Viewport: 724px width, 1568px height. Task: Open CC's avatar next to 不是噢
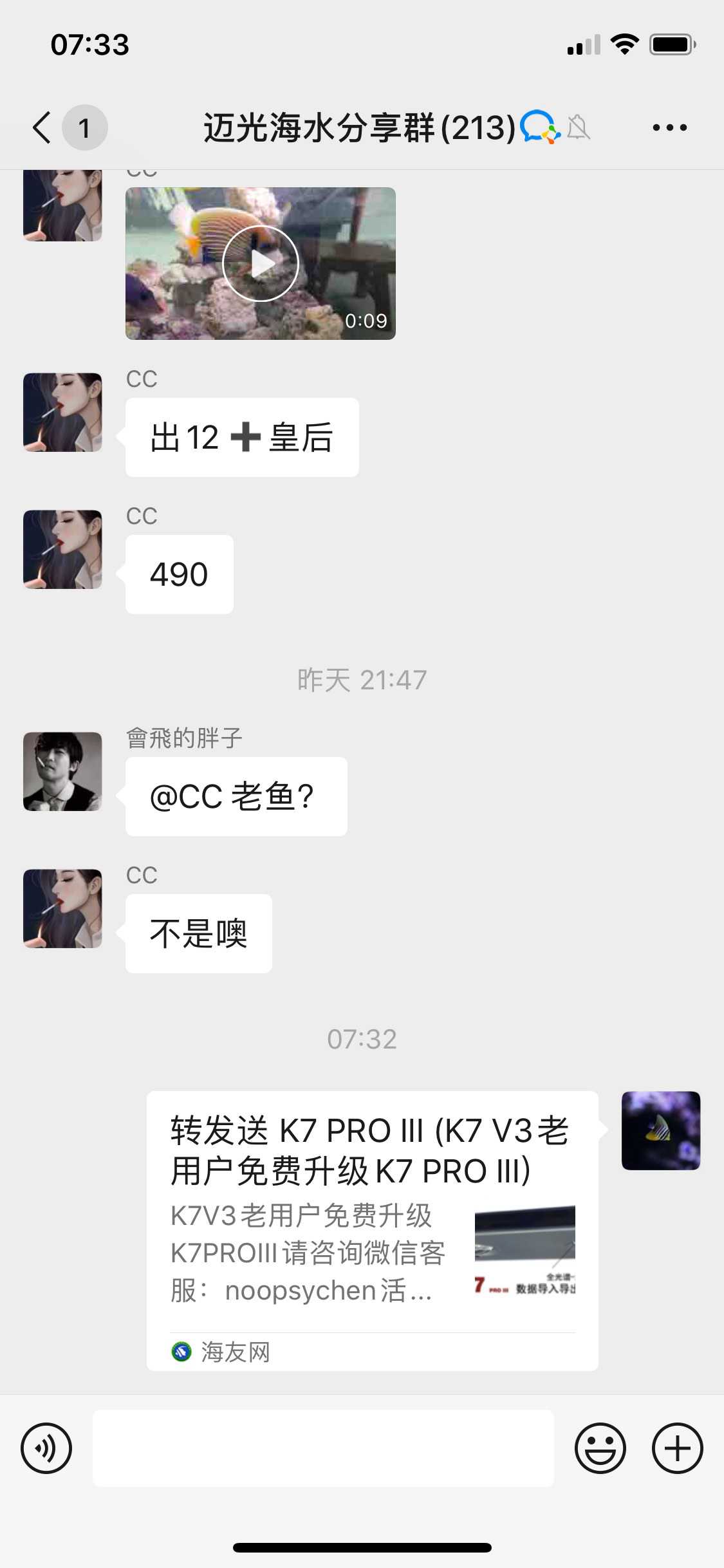tap(62, 908)
